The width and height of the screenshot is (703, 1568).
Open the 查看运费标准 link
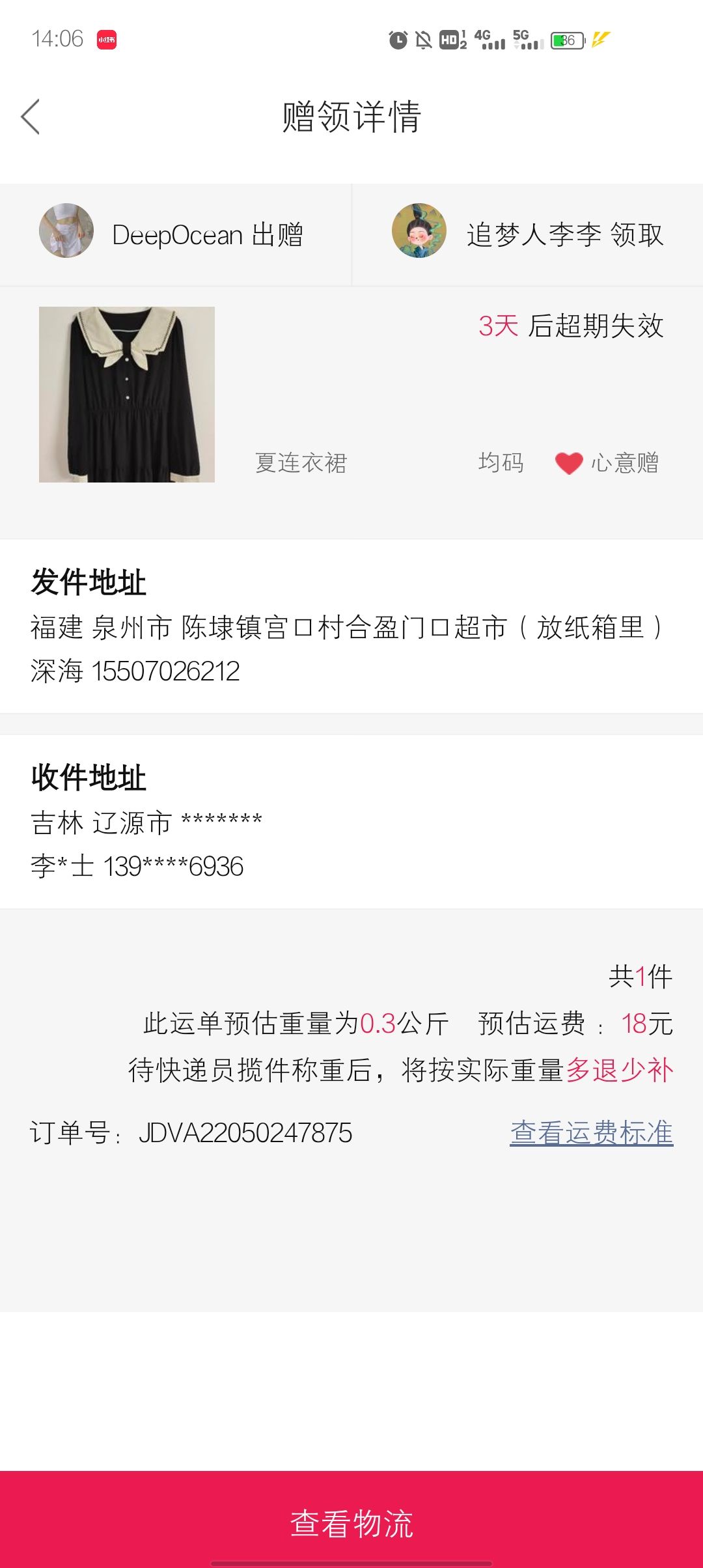point(591,1132)
